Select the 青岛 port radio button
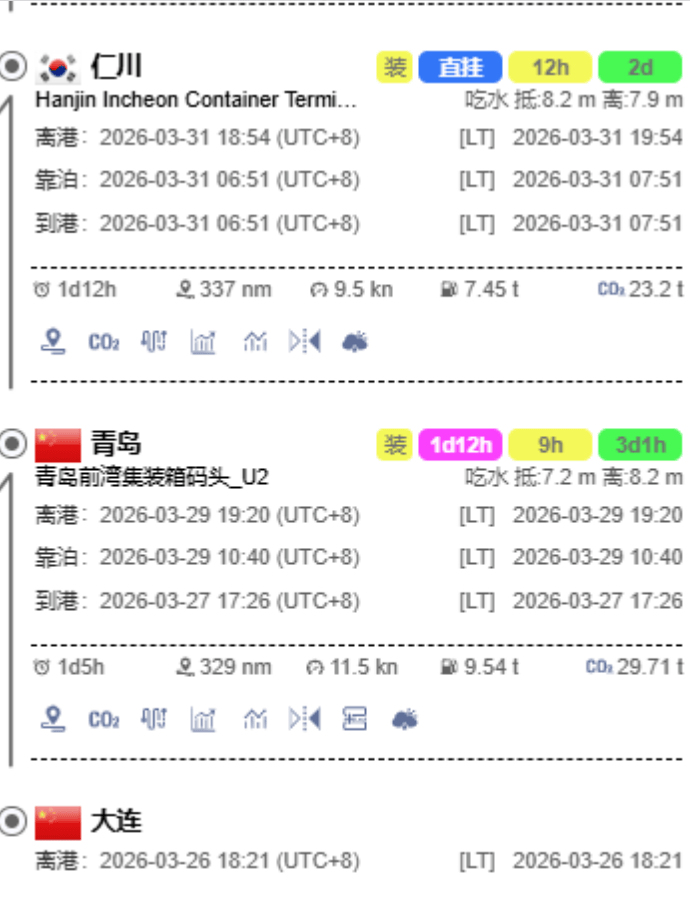690x924 pixels. (12, 443)
